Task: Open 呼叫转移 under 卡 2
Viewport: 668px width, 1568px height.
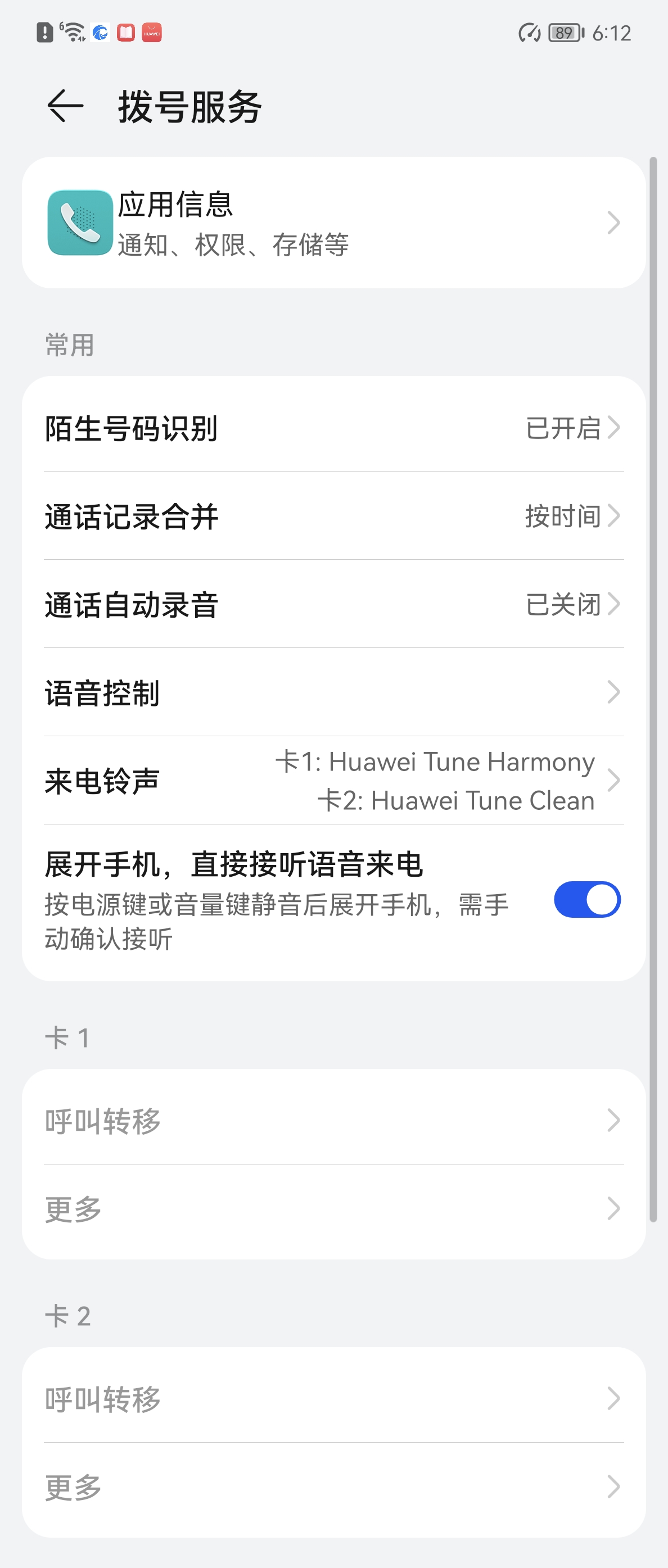Action: tap(333, 1398)
